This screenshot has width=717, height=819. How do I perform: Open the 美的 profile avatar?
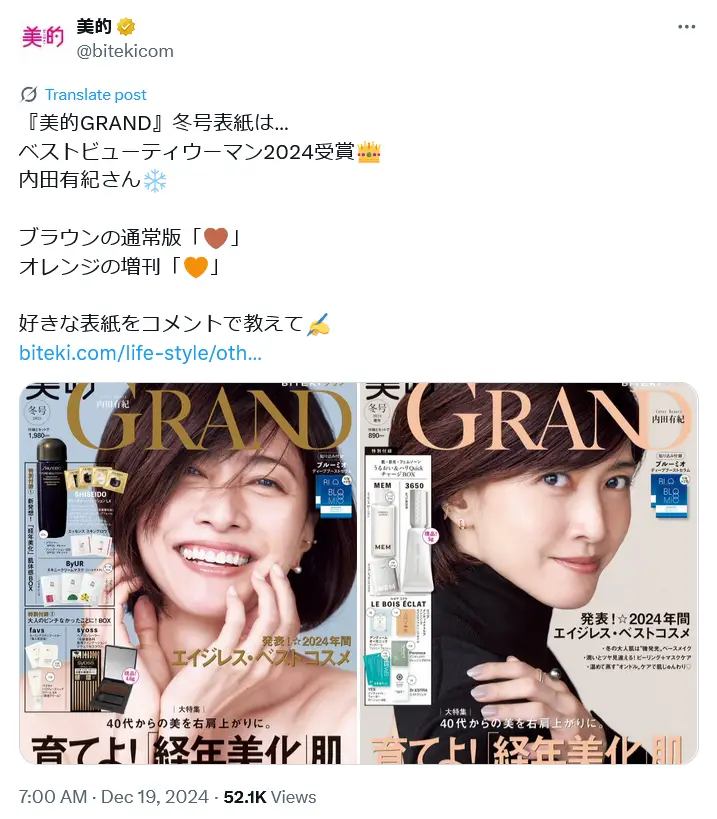43,37
